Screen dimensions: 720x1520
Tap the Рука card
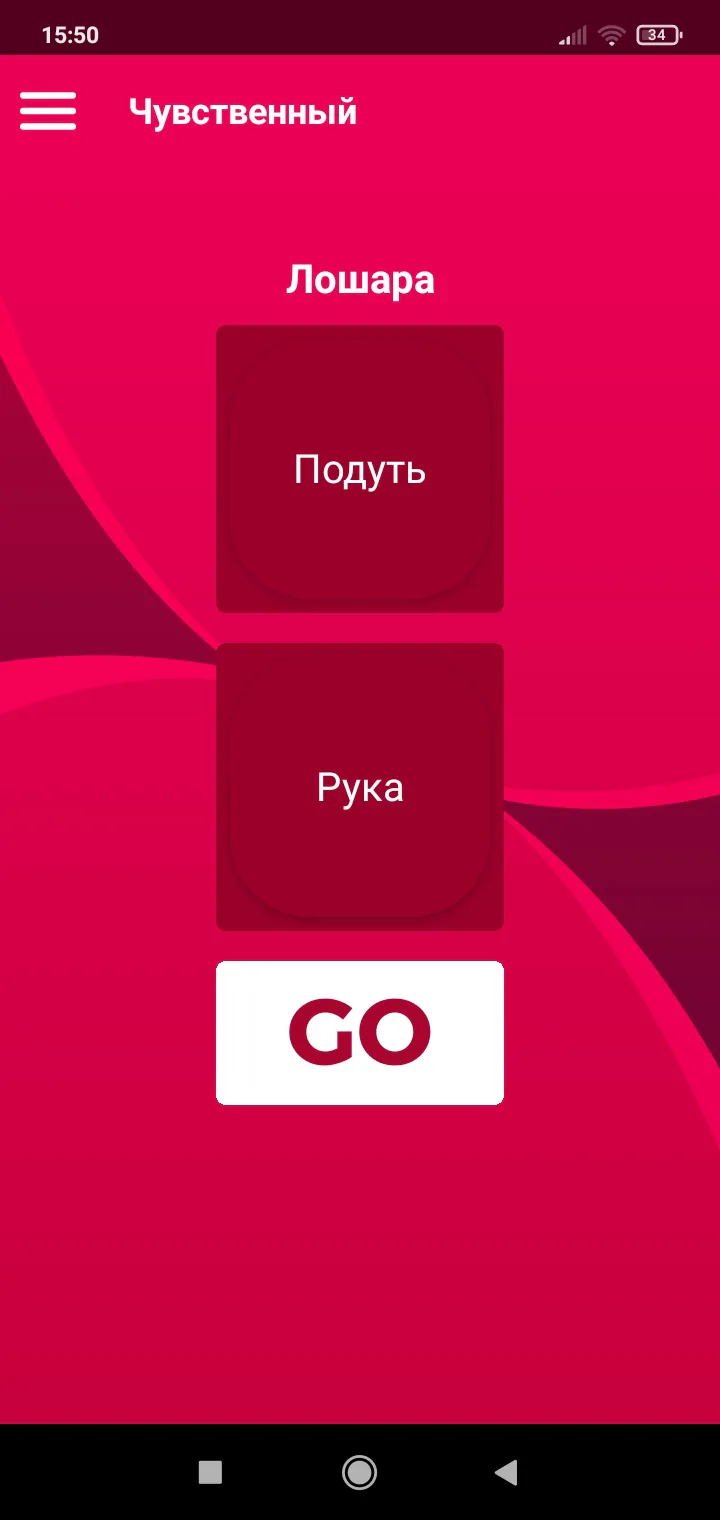click(x=360, y=787)
